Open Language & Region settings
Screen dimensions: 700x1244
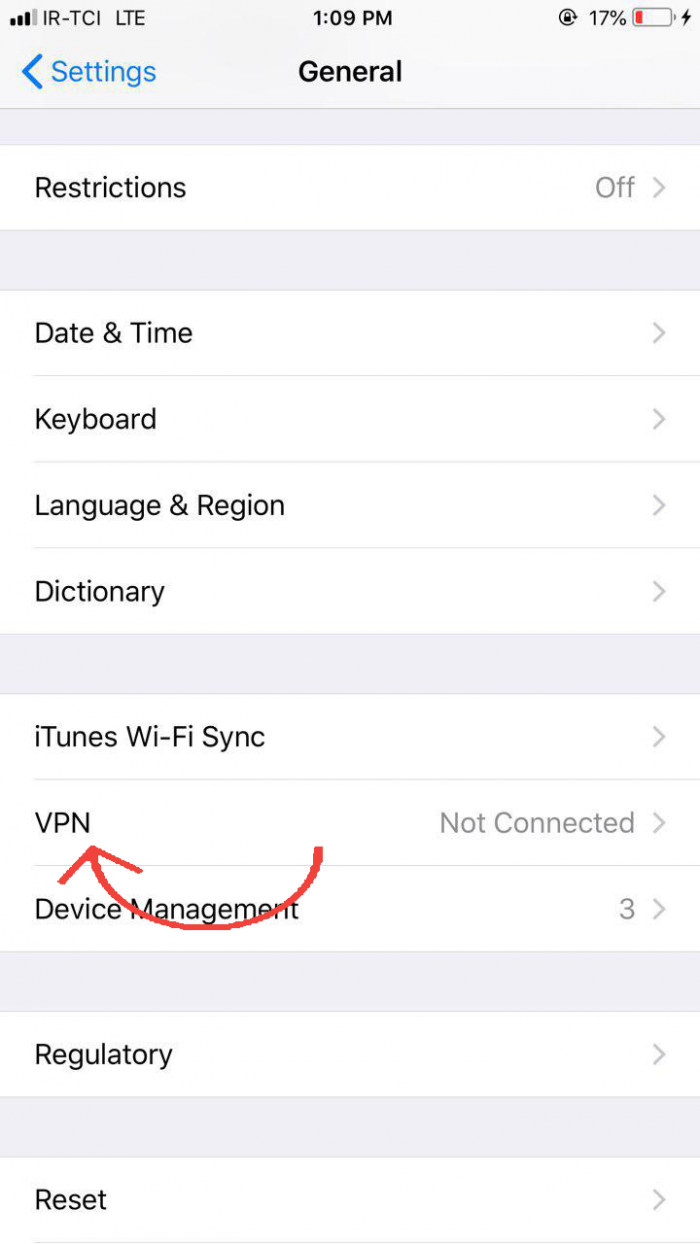pos(350,505)
